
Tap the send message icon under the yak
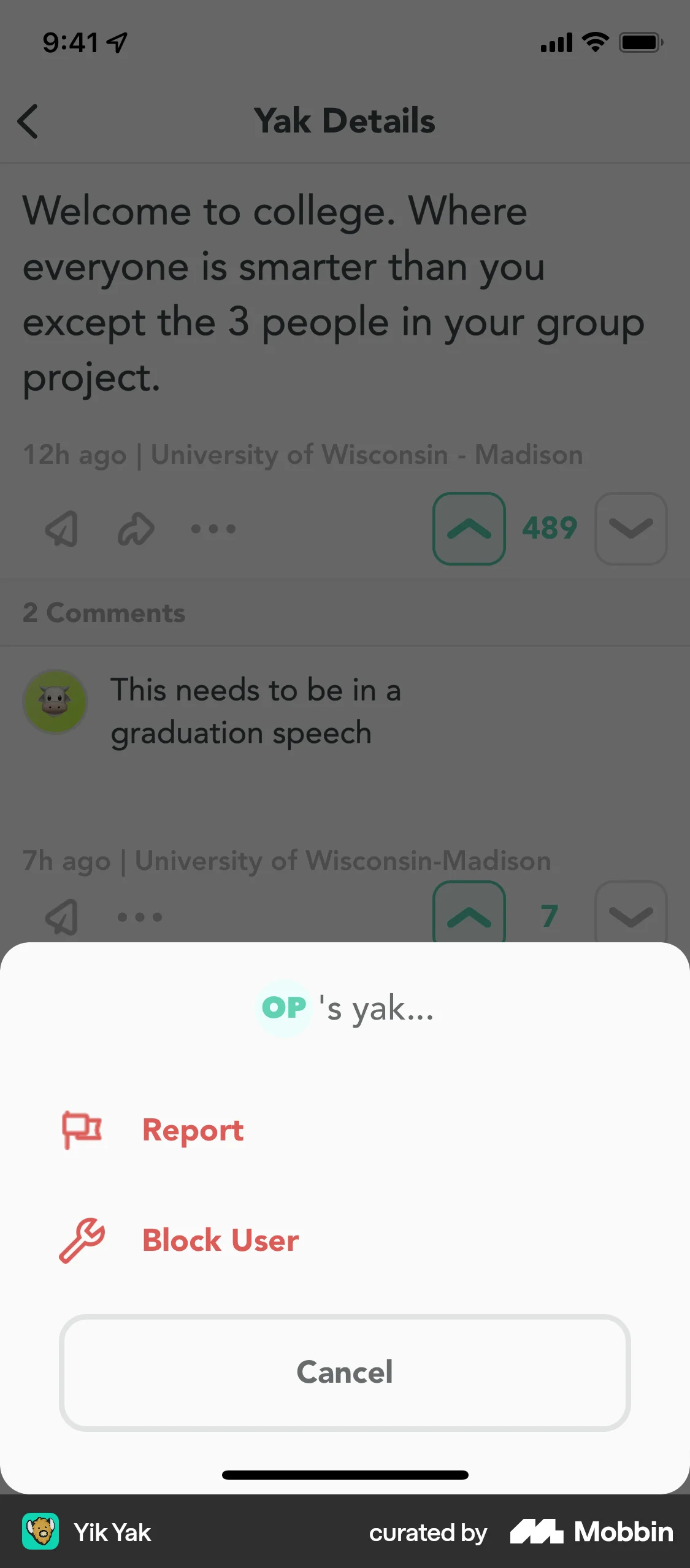pos(60,528)
